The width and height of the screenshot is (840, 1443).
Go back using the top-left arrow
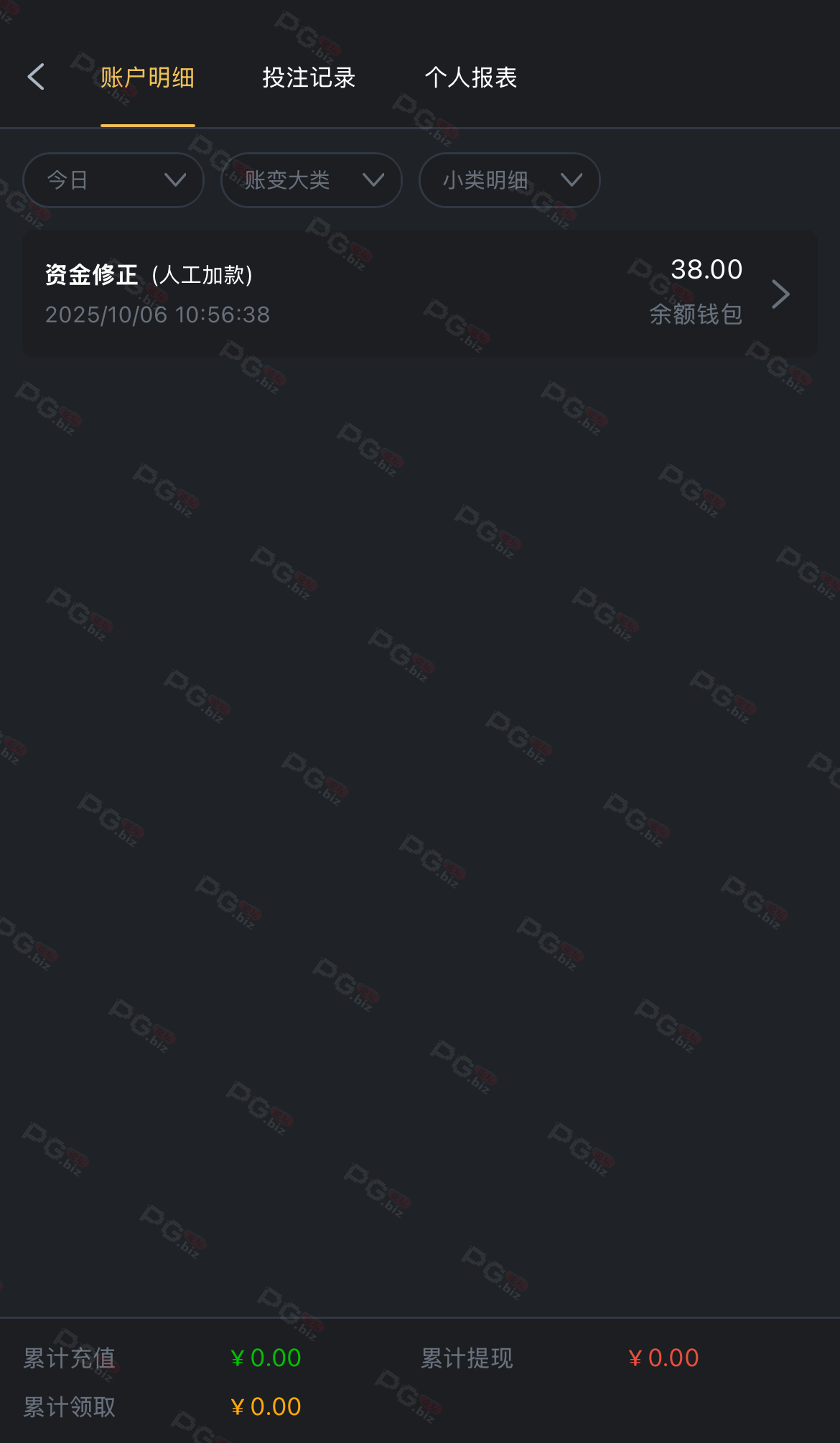[36, 77]
